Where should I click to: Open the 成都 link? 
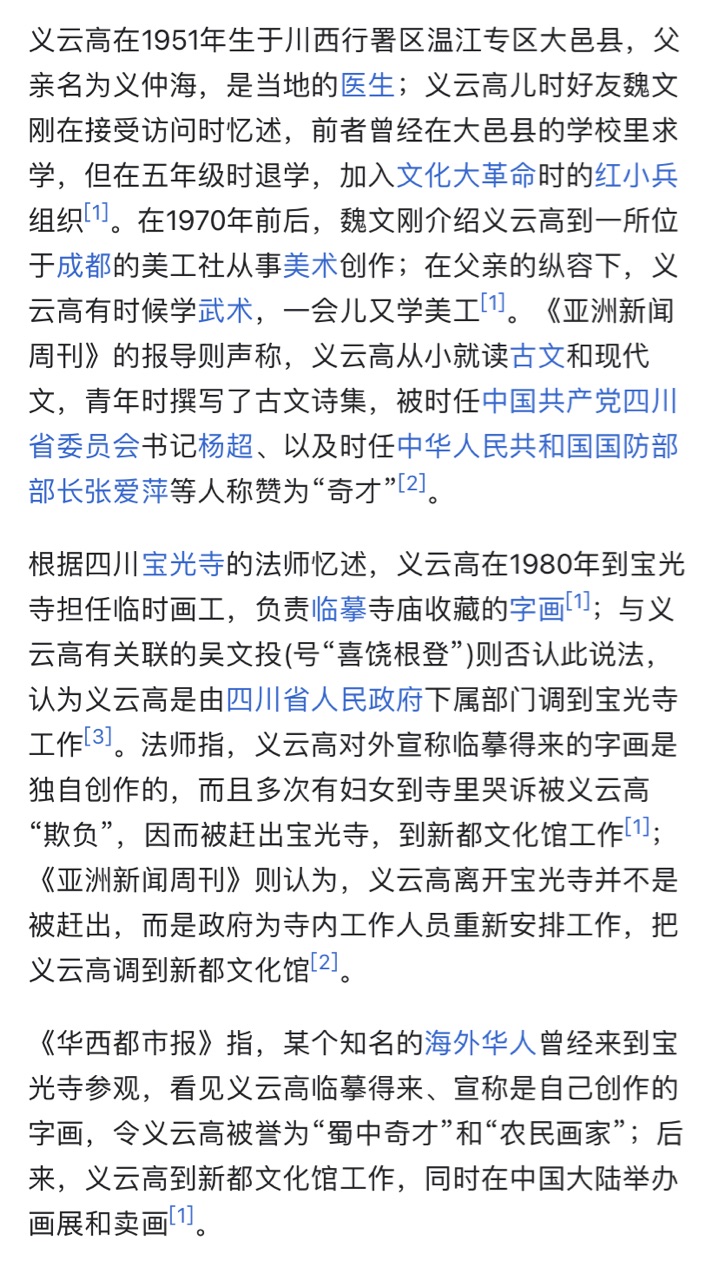coord(84,265)
